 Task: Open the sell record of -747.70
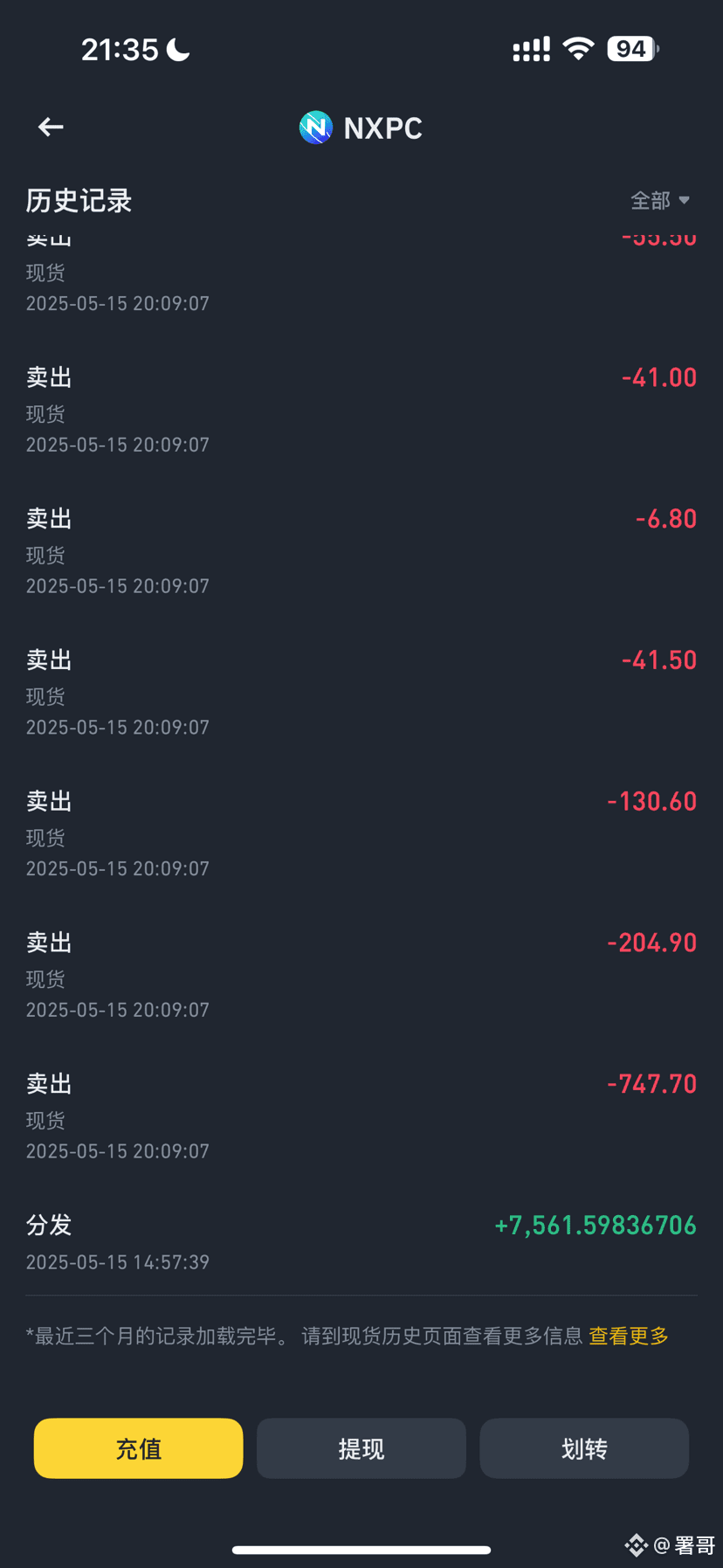point(361,1116)
